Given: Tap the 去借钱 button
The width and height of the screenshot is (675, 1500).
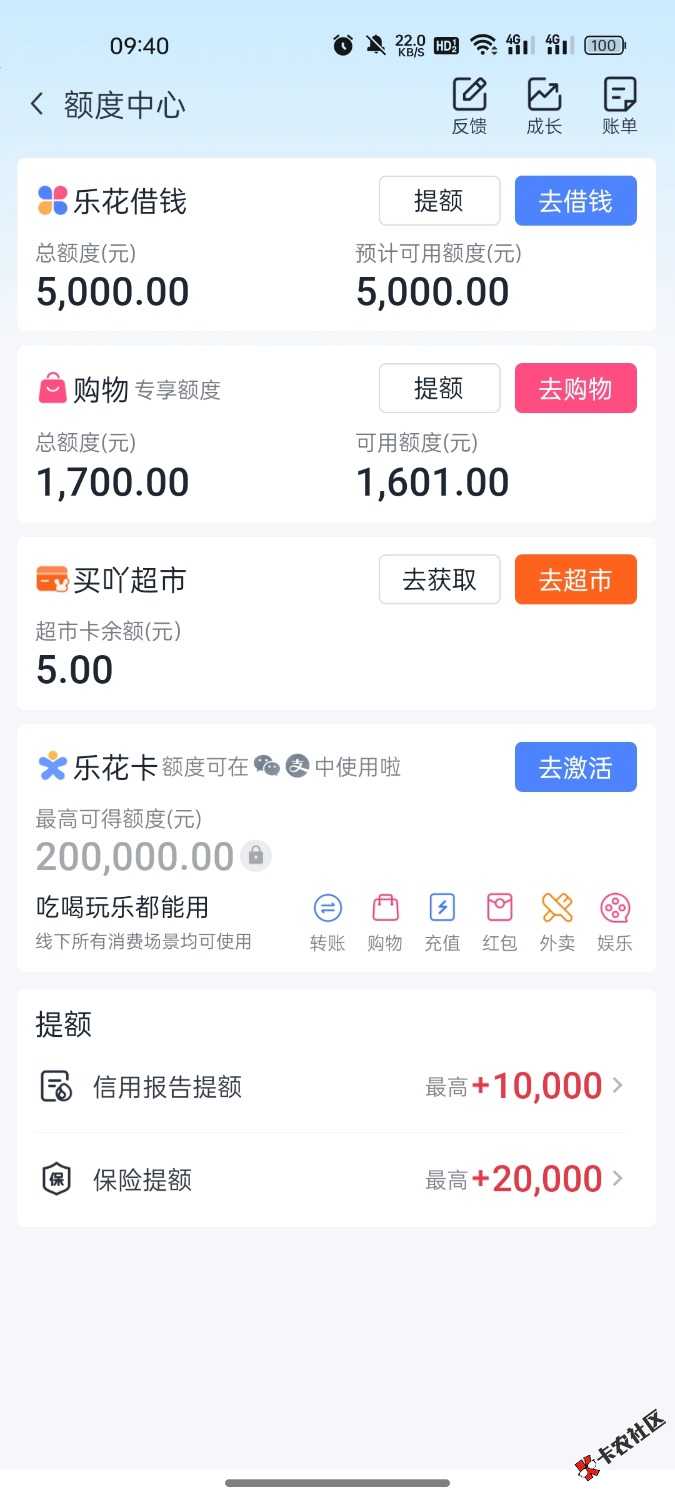Looking at the screenshot, I should coord(575,201).
